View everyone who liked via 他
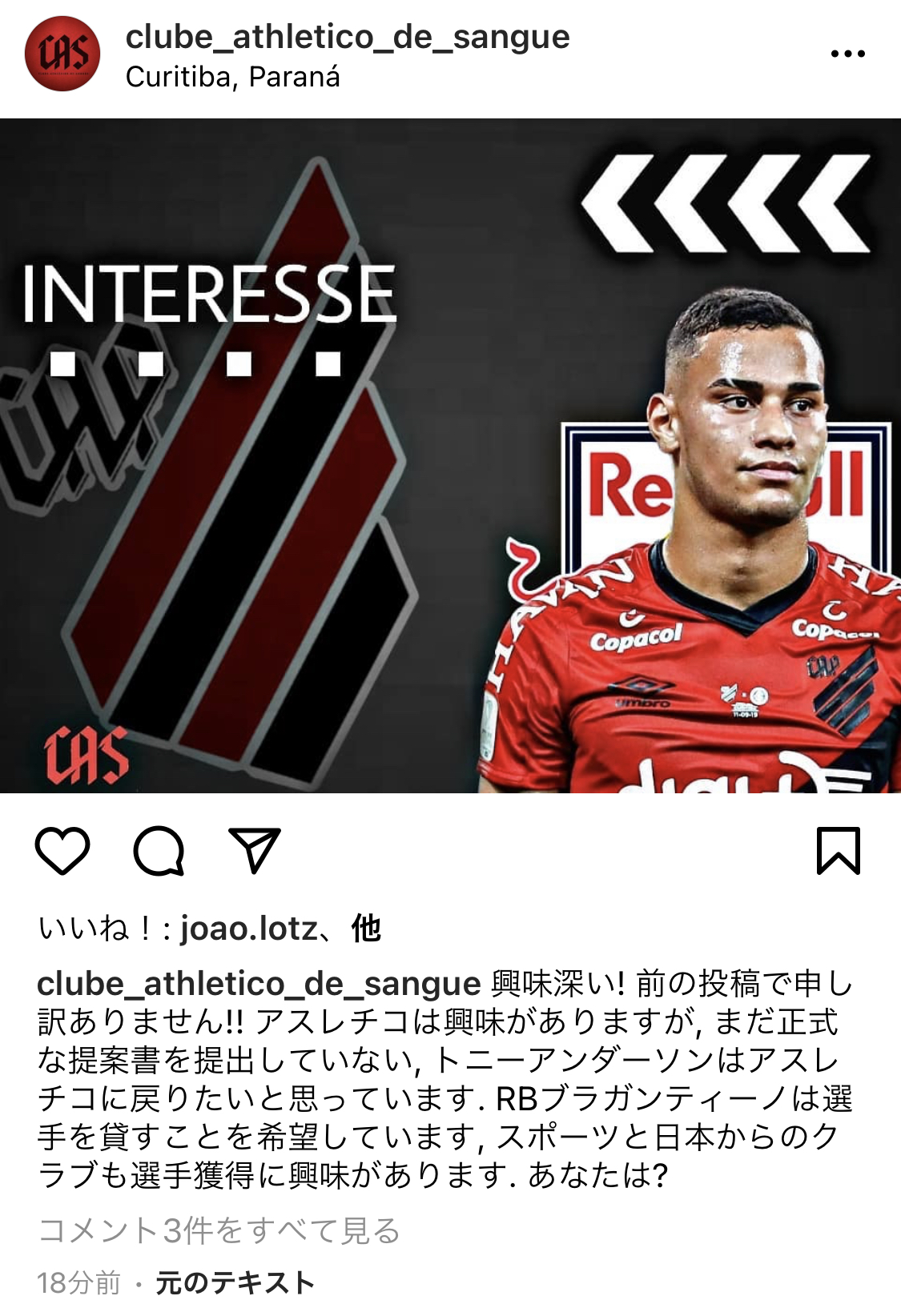This screenshot has height=1316, width=901. tap(366, 929)
